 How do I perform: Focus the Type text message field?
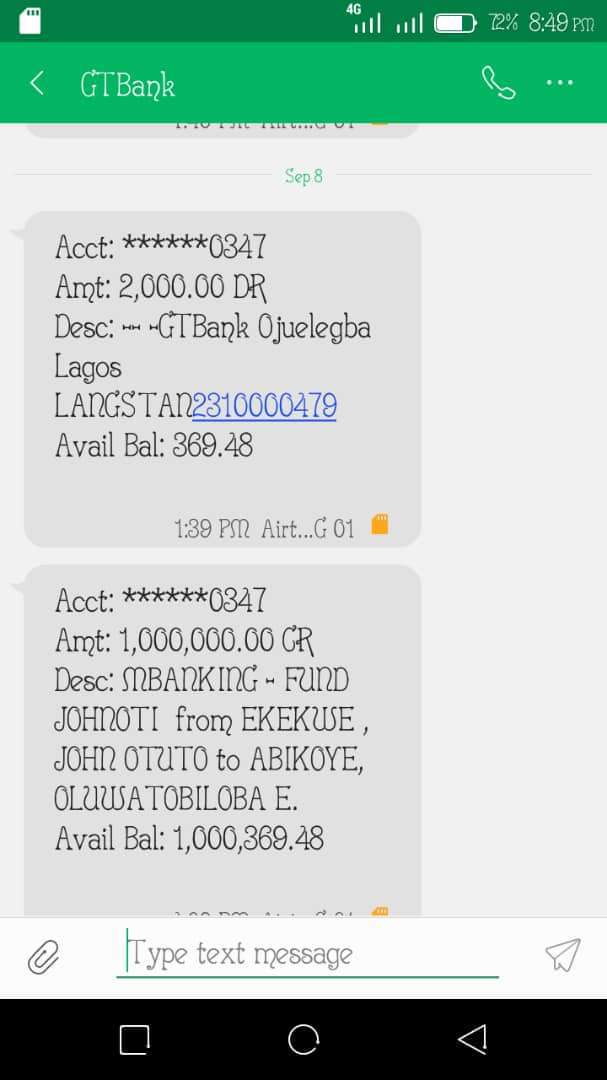tap(307, 954)
